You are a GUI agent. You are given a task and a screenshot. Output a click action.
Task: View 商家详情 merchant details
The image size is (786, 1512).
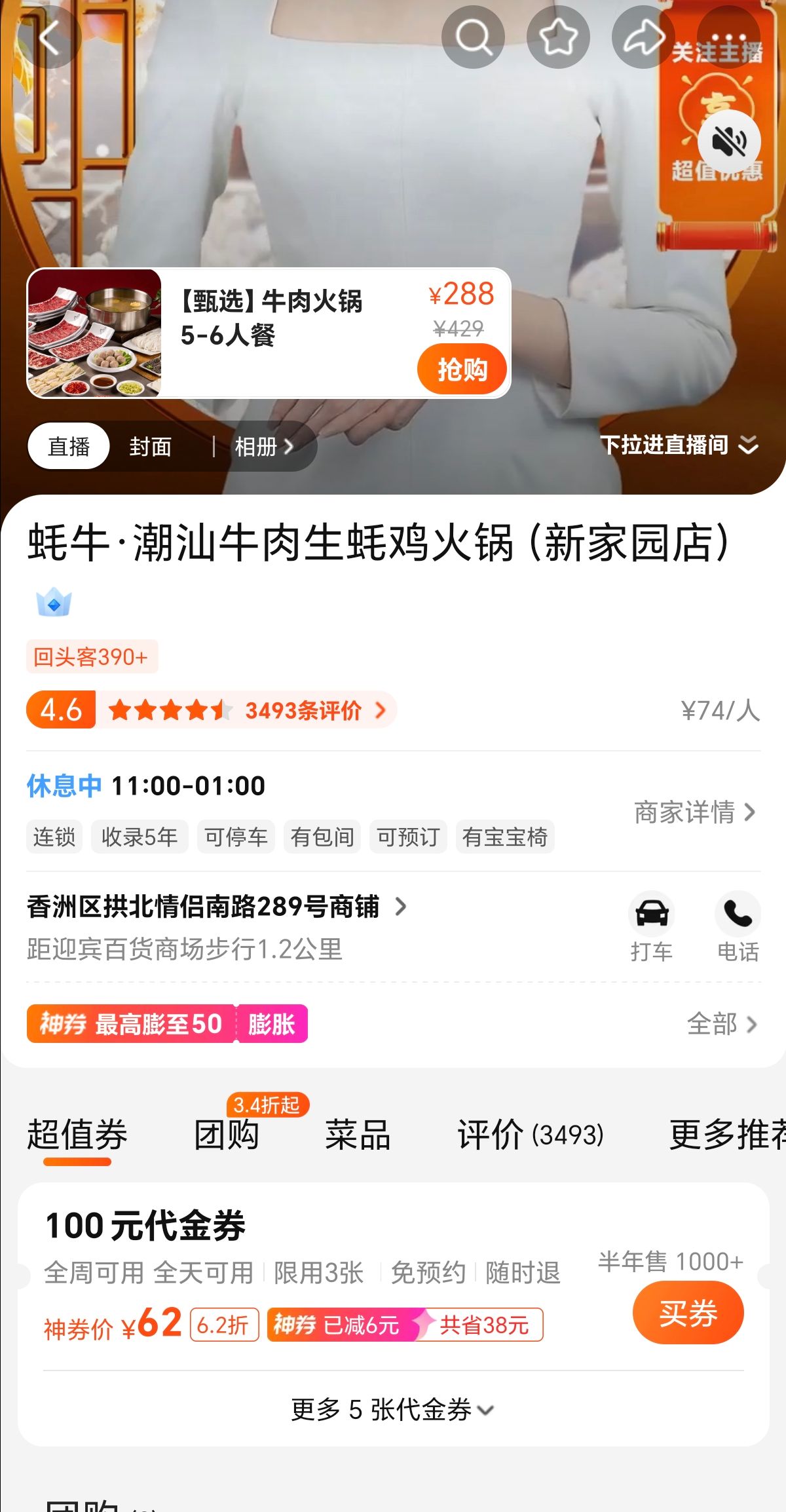pyautogui.click(x=694, y=812)
